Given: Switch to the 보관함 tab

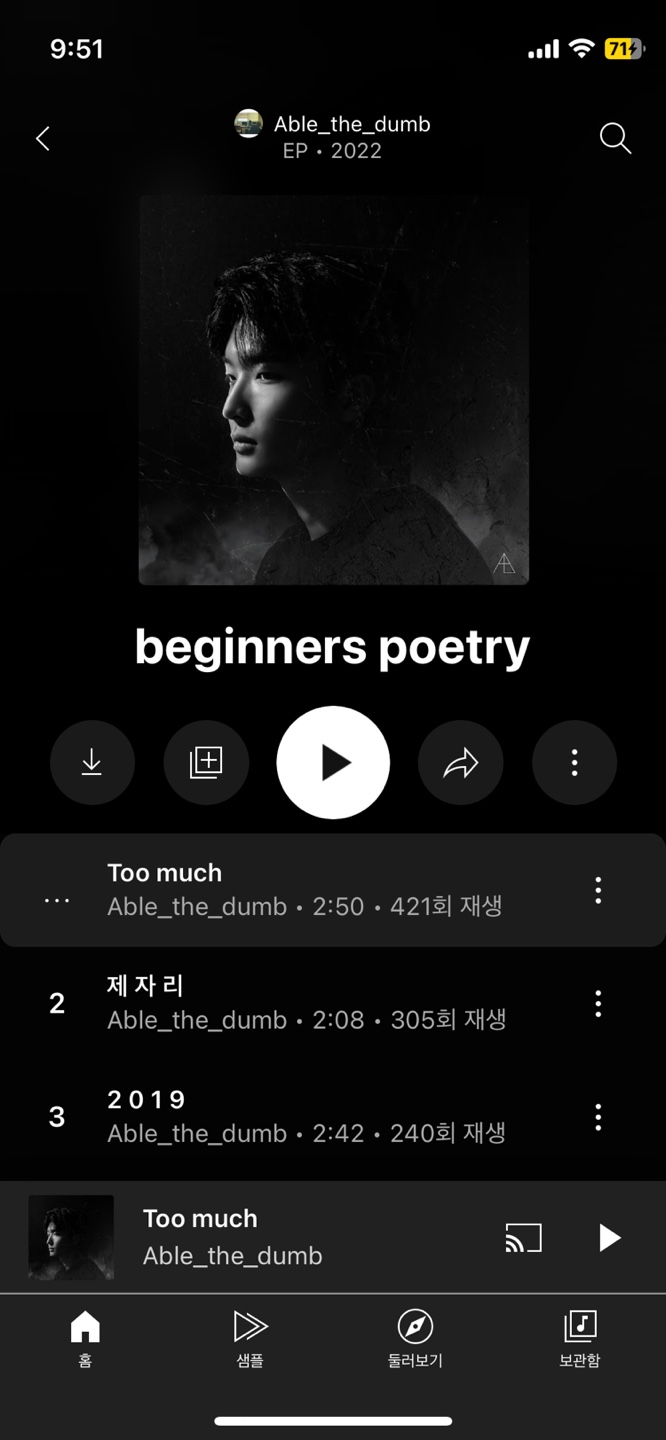Looking at the screenshot, I should tap(580, 1338).
